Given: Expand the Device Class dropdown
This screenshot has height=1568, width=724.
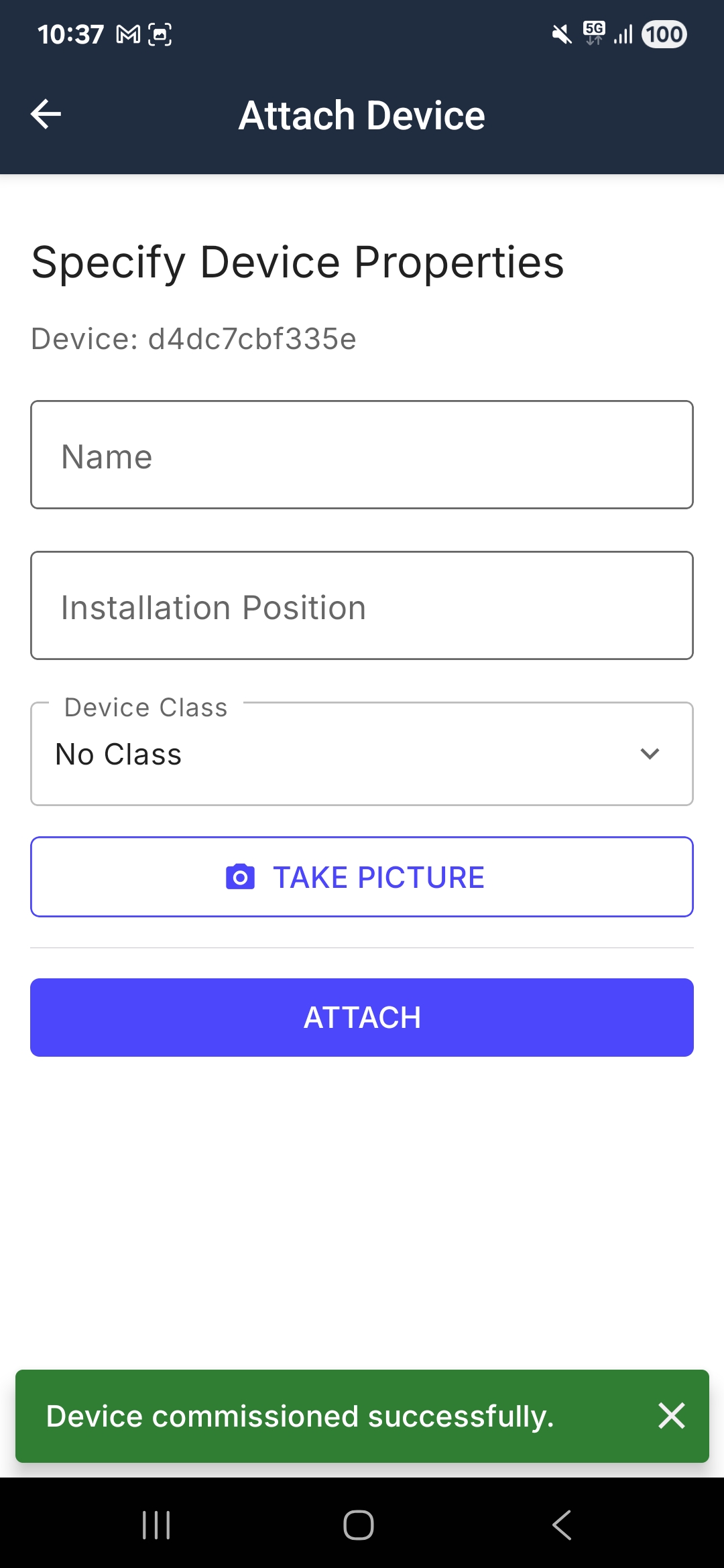Looking at the screenshot, I should tap(362, 754).
